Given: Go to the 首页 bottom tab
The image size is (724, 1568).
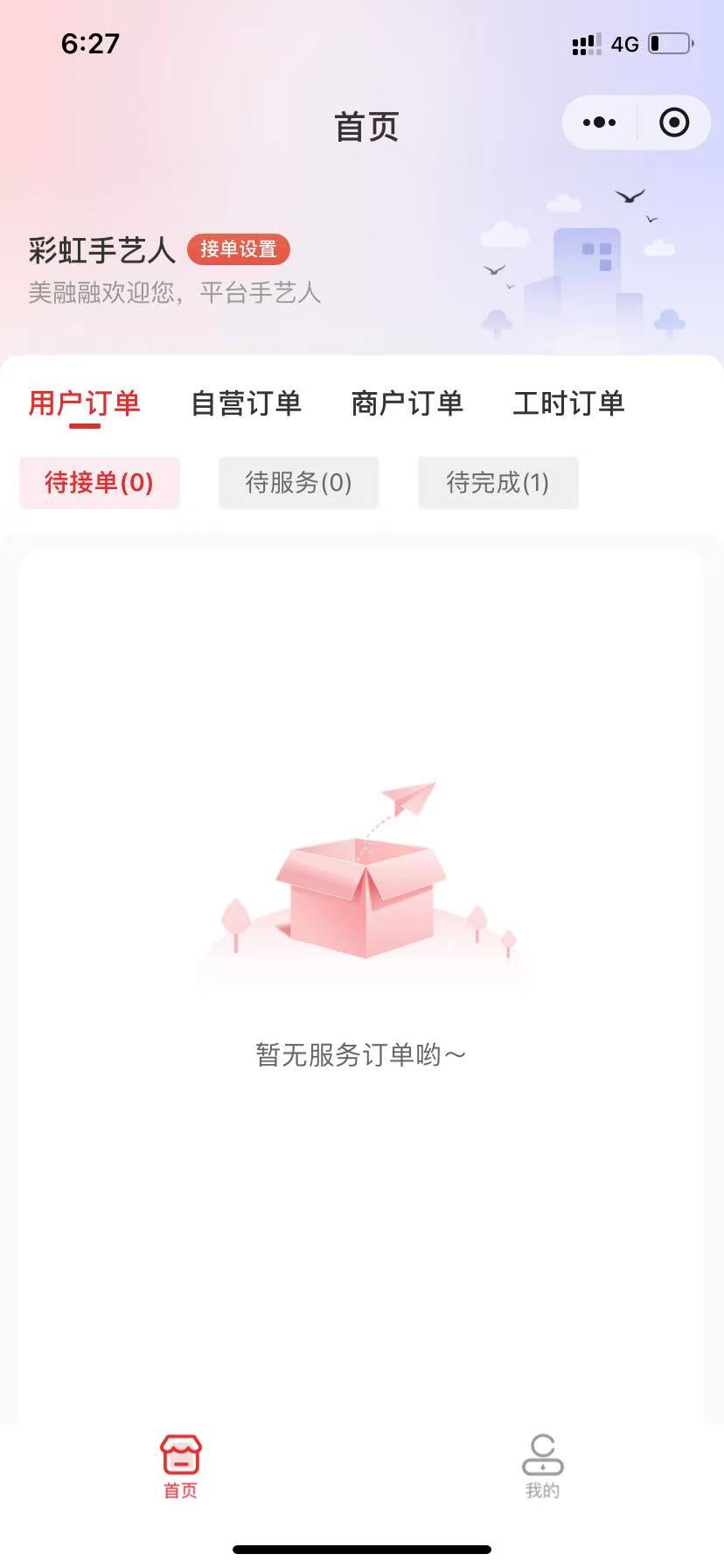Looking at the screenshot, I should coord(181,1466).
